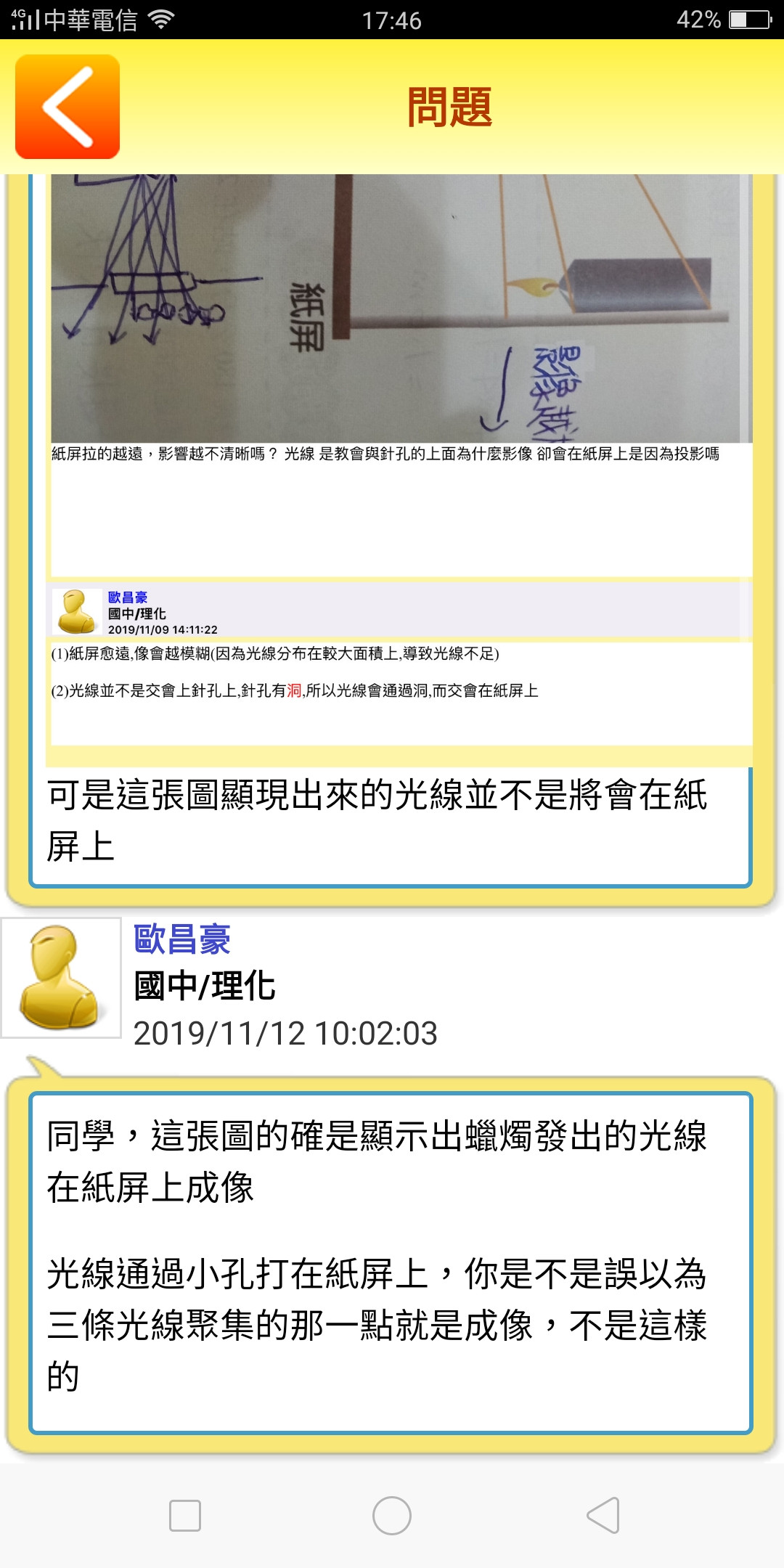View 歐昌豪's avatar picture

[x=61, y=977]
